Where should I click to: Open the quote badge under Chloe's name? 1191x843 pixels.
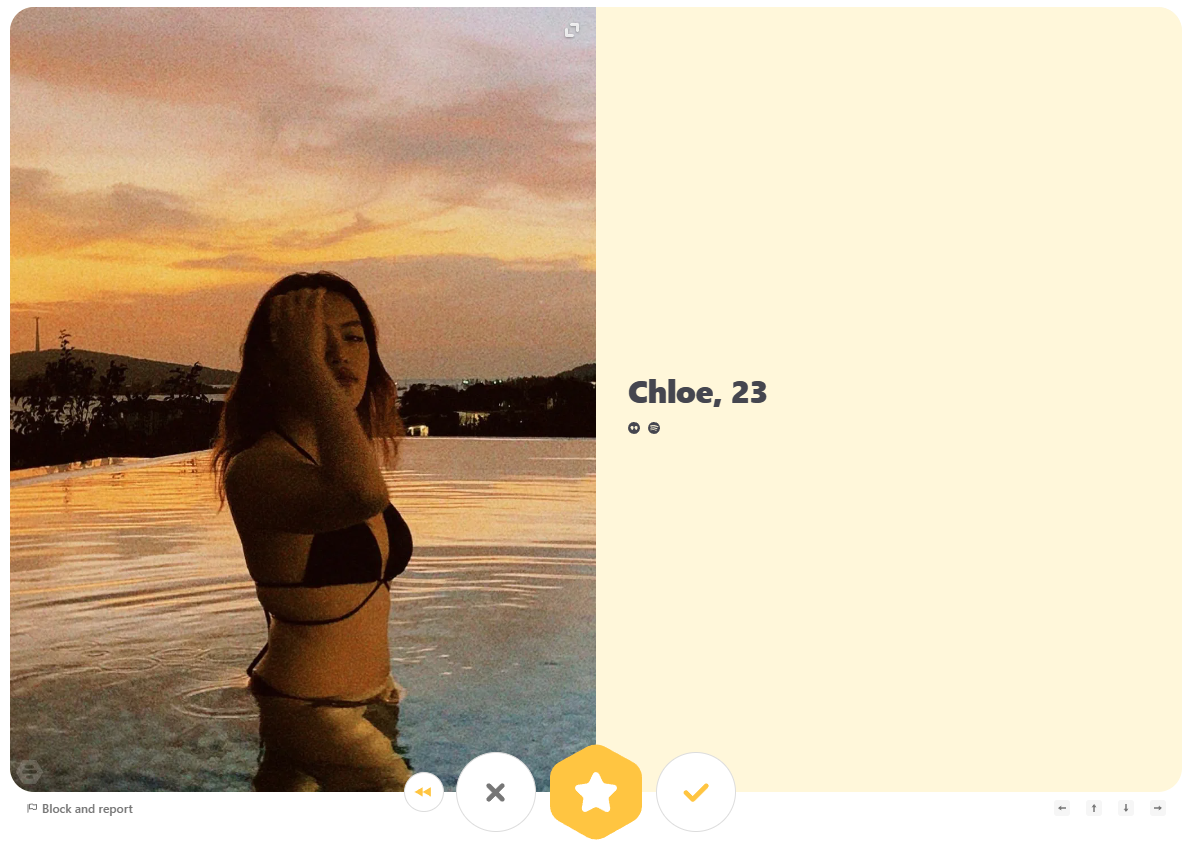(x=634, y=428)
